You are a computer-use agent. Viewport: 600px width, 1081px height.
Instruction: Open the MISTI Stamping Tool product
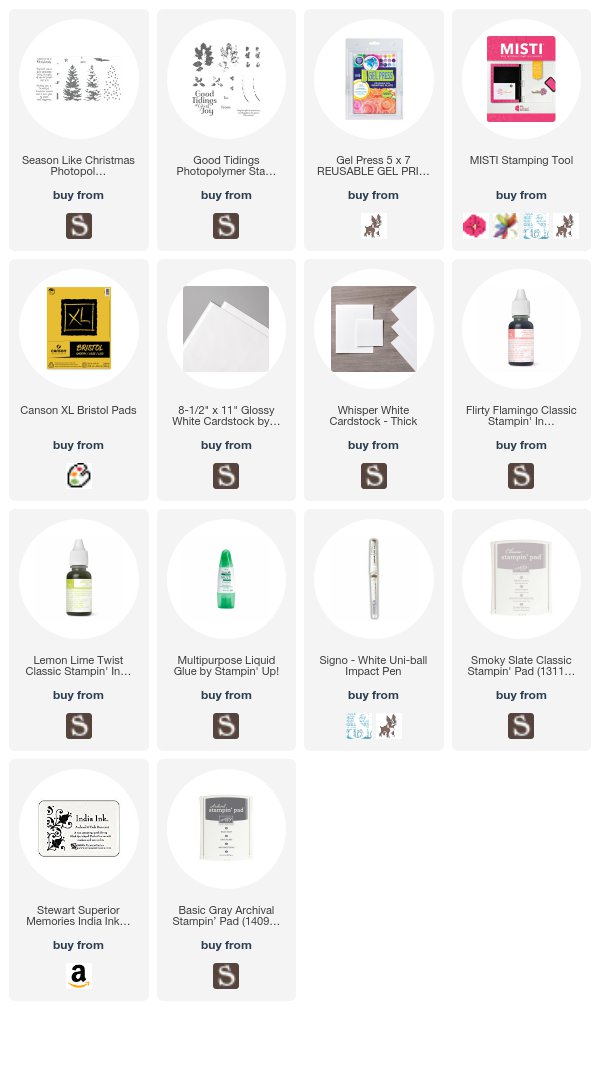[x=521, y=160]
